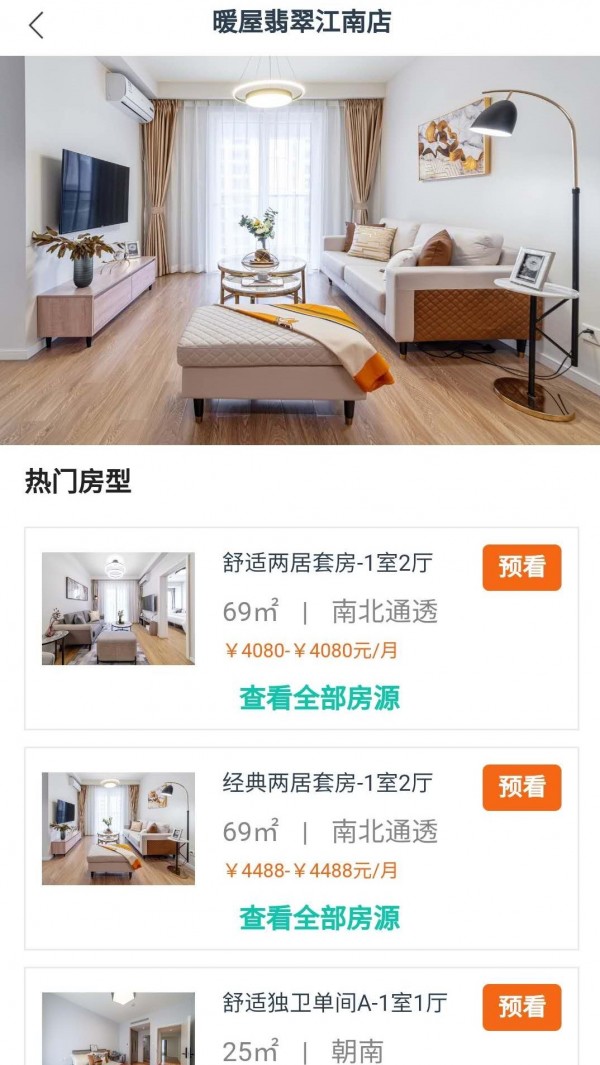Go back using the top-left arrow

click(x=37, y=25)
